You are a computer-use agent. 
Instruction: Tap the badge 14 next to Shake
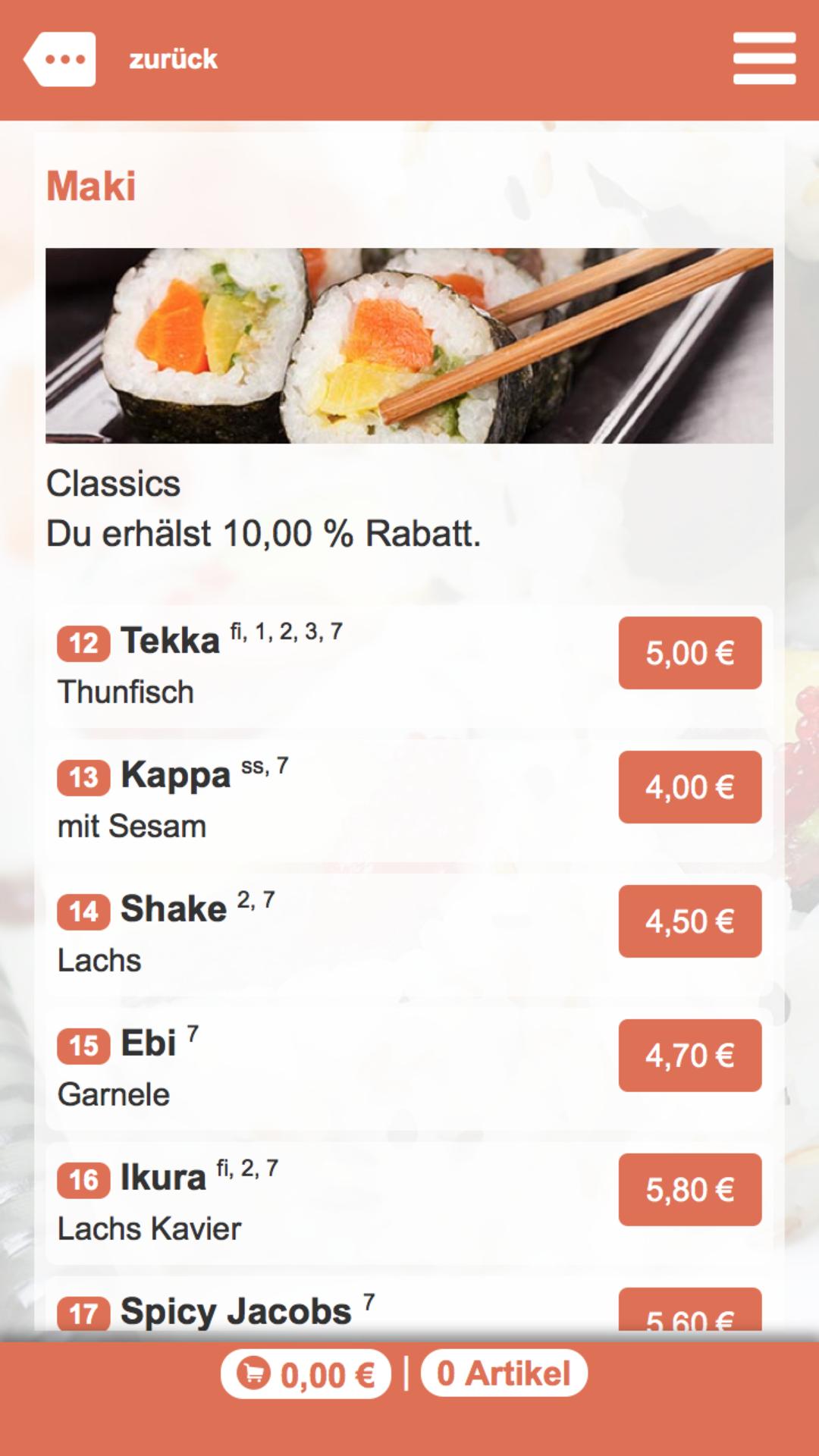coord(82,914)
